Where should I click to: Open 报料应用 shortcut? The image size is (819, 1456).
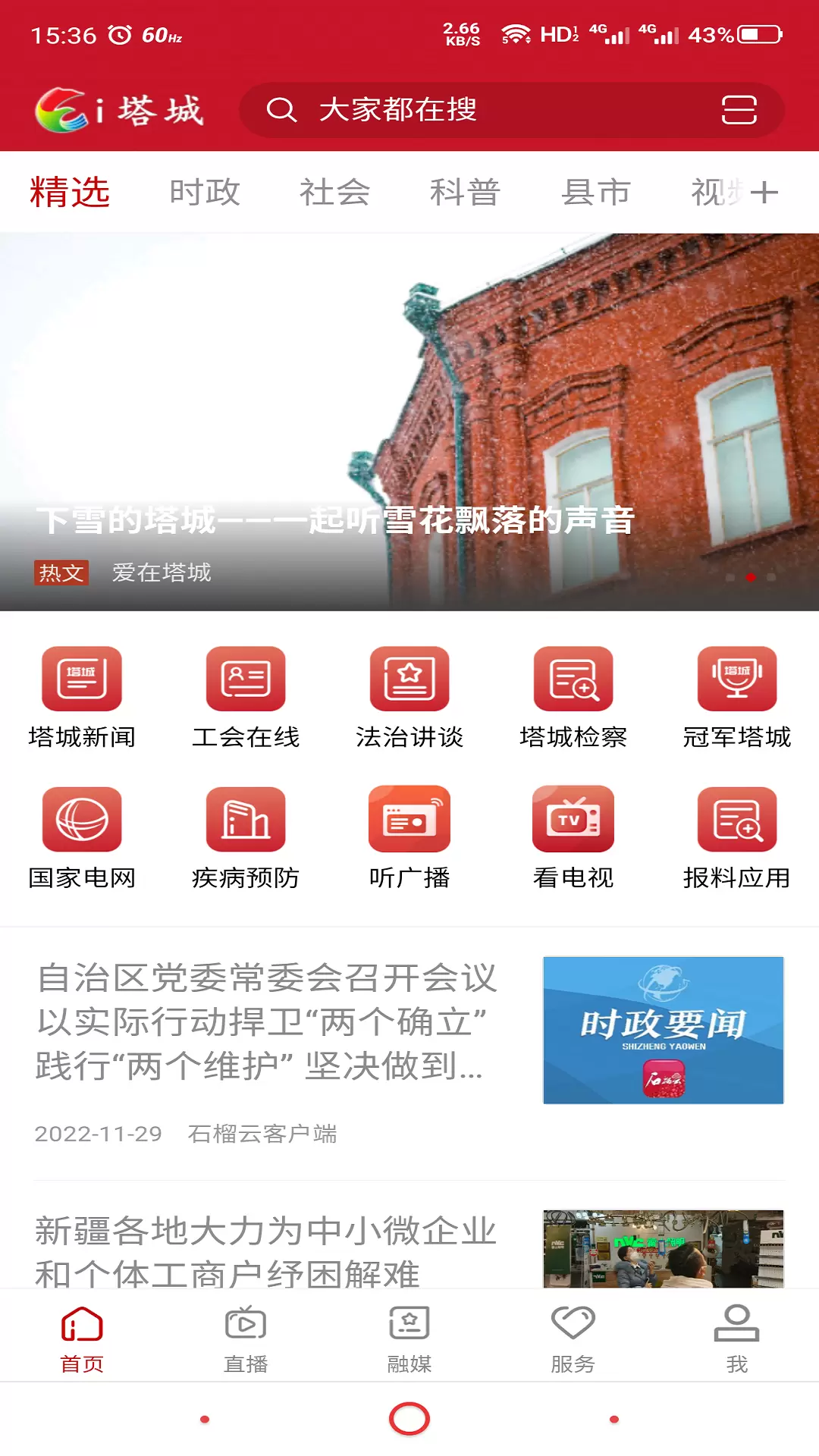click(737, 837)
